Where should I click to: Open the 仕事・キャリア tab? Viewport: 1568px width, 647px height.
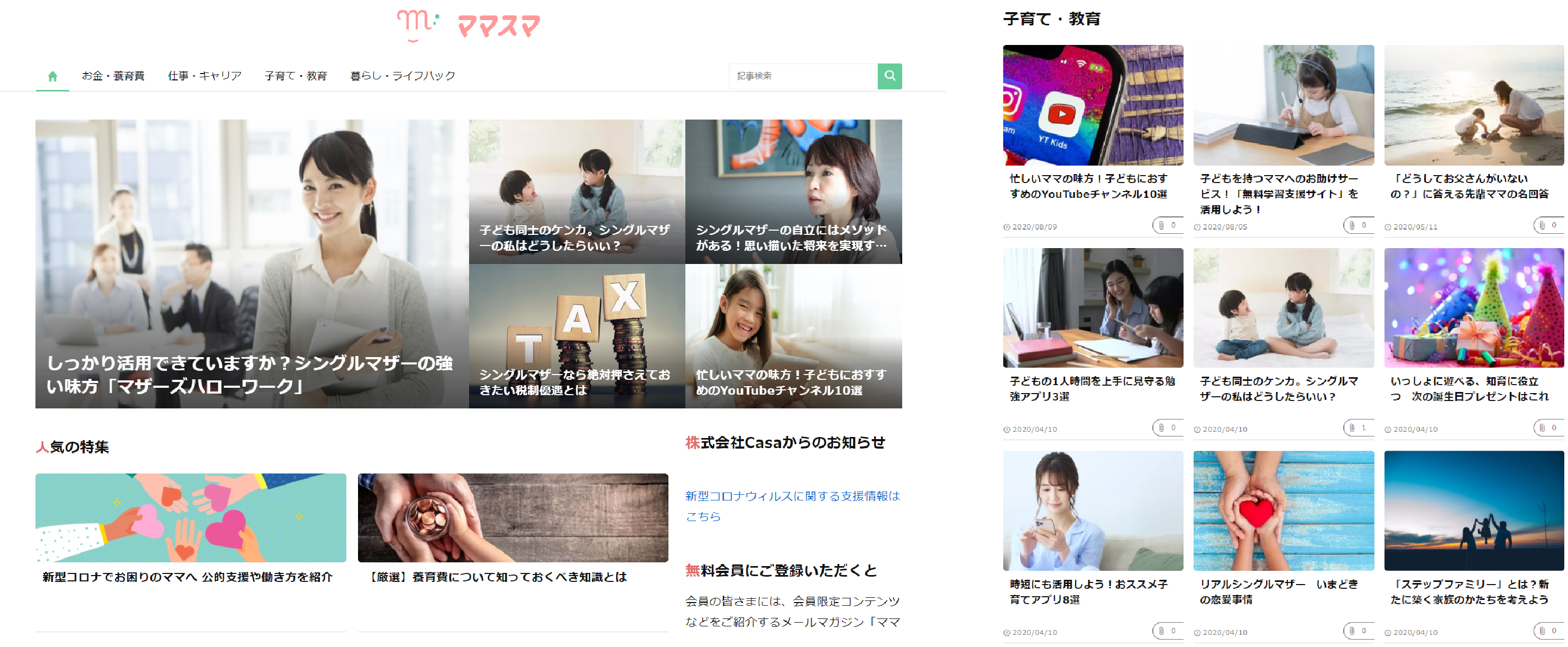pyautogui.click(x=205, y=76)
